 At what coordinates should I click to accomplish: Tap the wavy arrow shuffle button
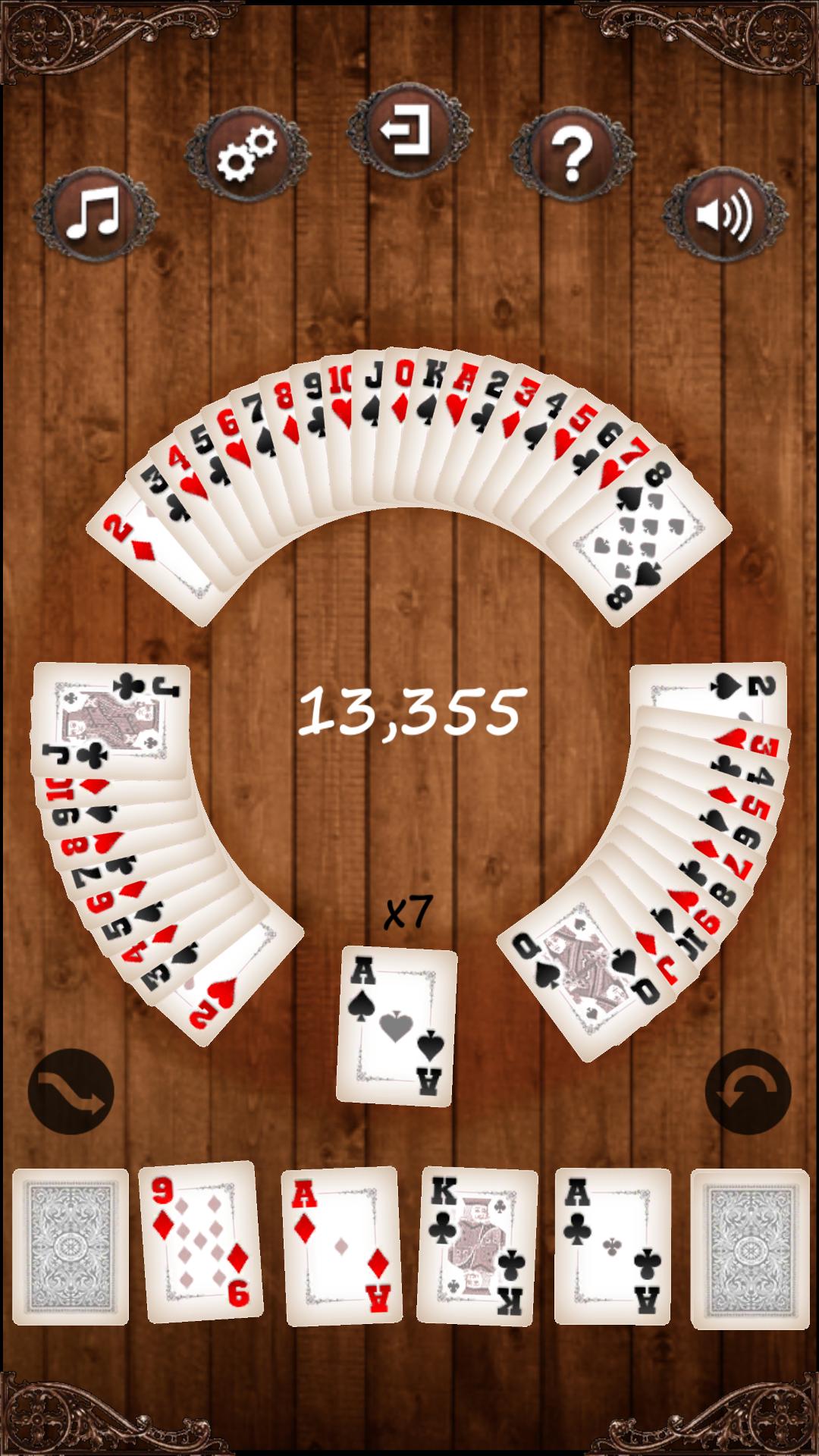click(x=71, y=1091)
